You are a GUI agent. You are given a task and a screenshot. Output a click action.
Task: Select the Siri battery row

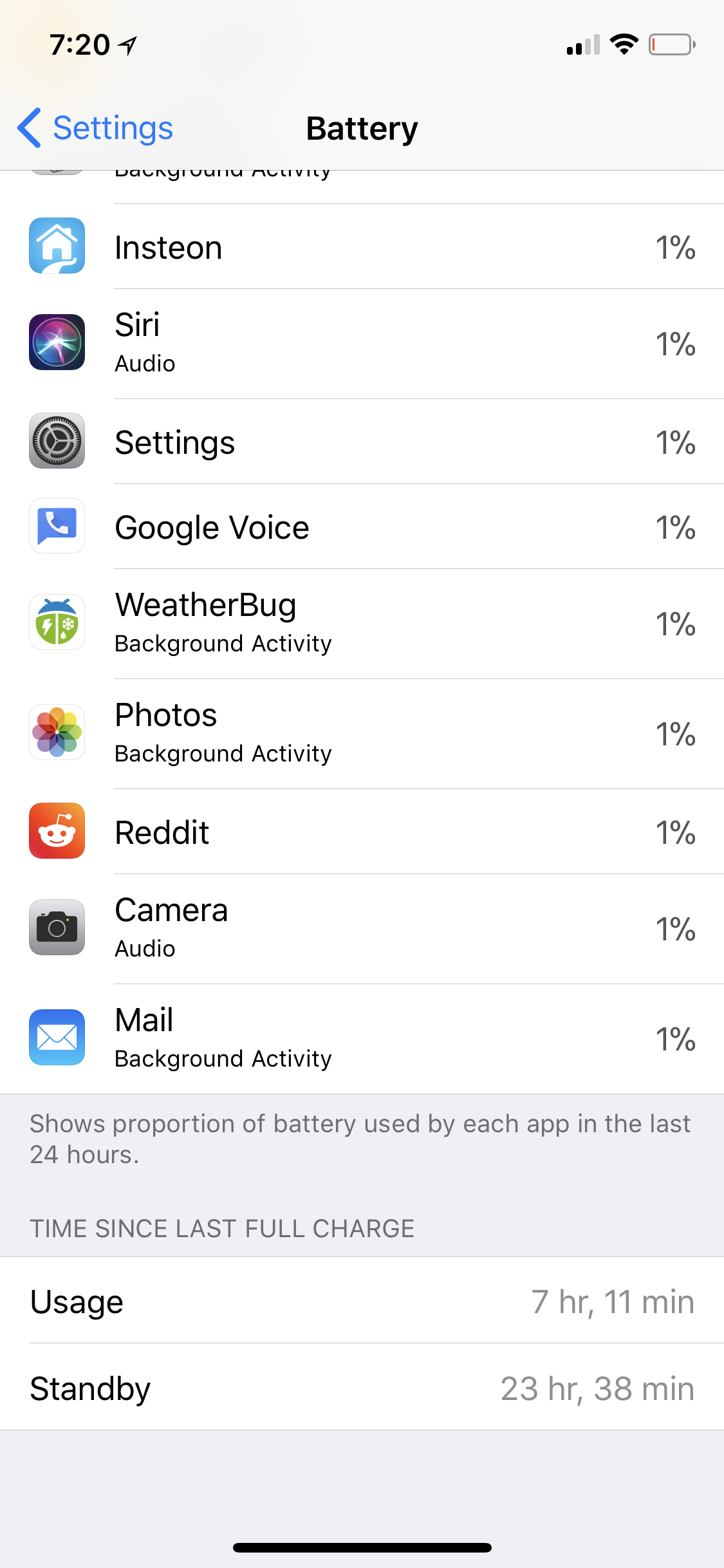coord(362,344)
